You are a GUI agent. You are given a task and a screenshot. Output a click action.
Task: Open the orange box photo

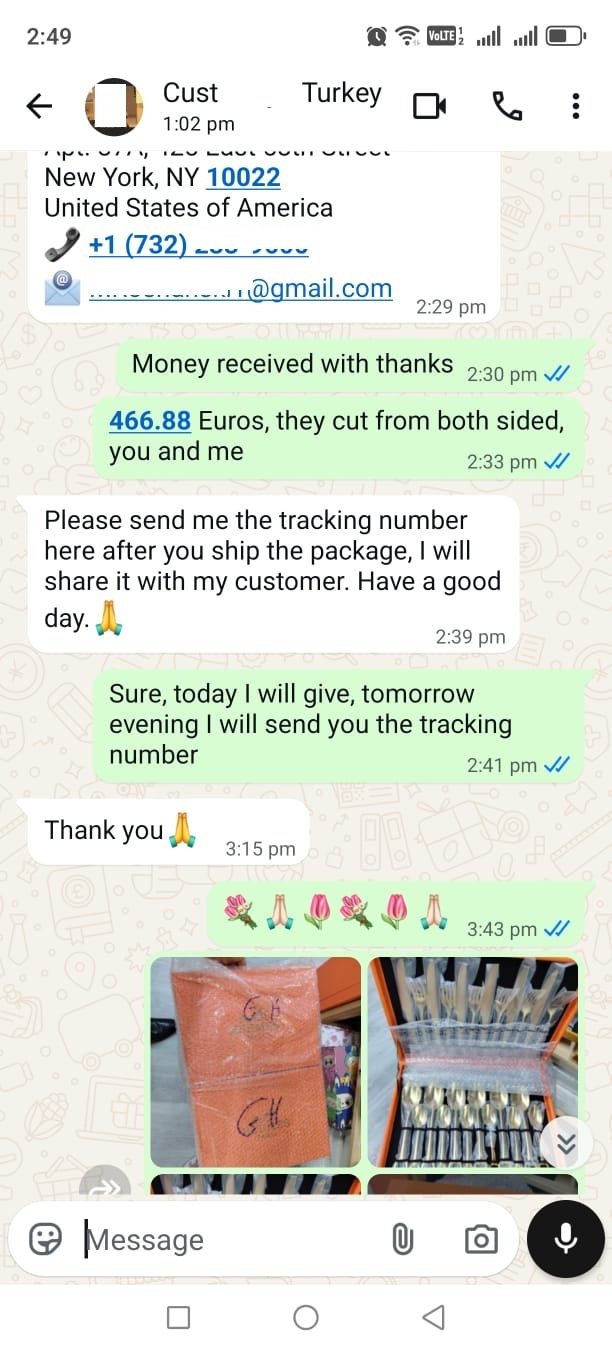(255, 1061)
